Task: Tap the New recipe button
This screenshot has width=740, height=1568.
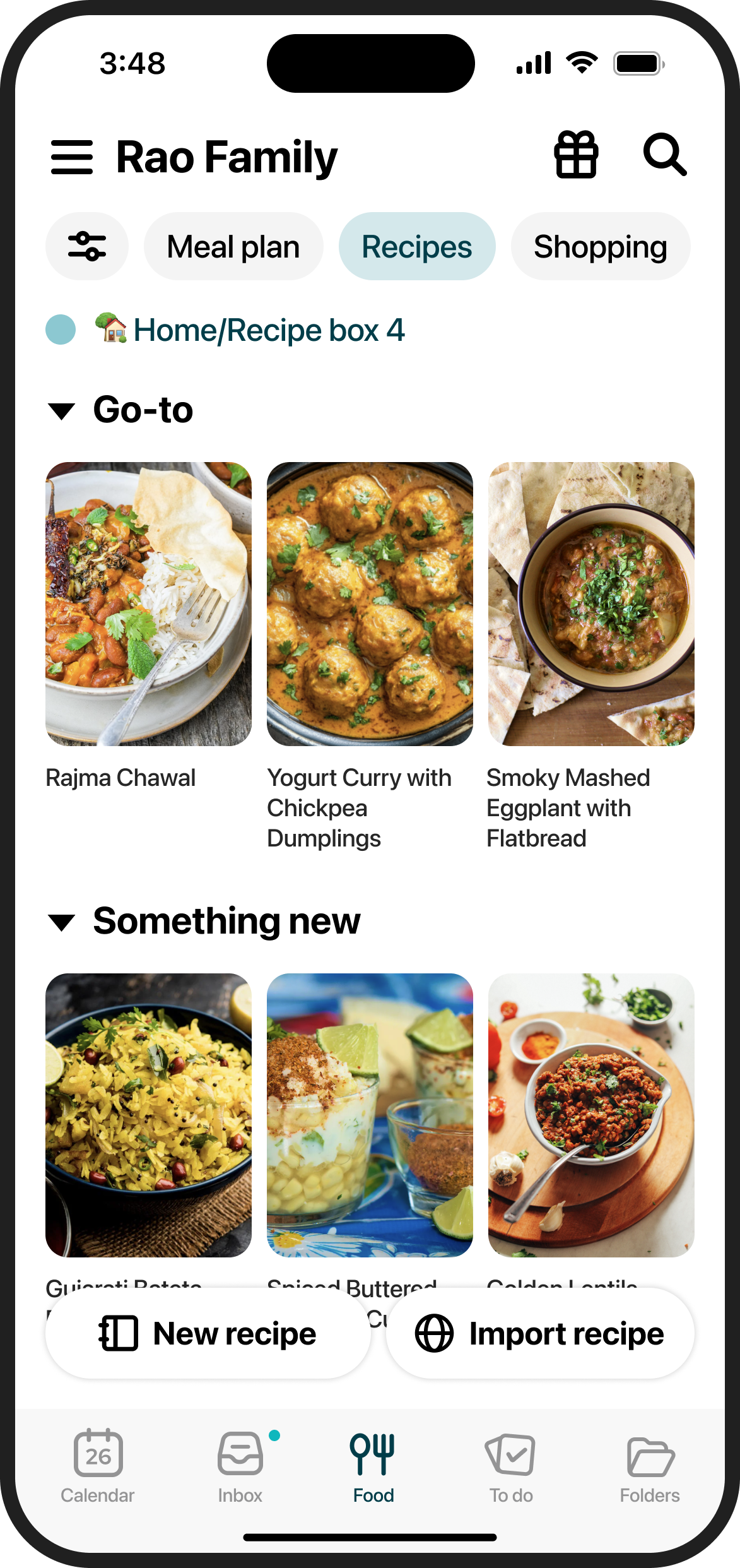Action: coord(208,1333)
